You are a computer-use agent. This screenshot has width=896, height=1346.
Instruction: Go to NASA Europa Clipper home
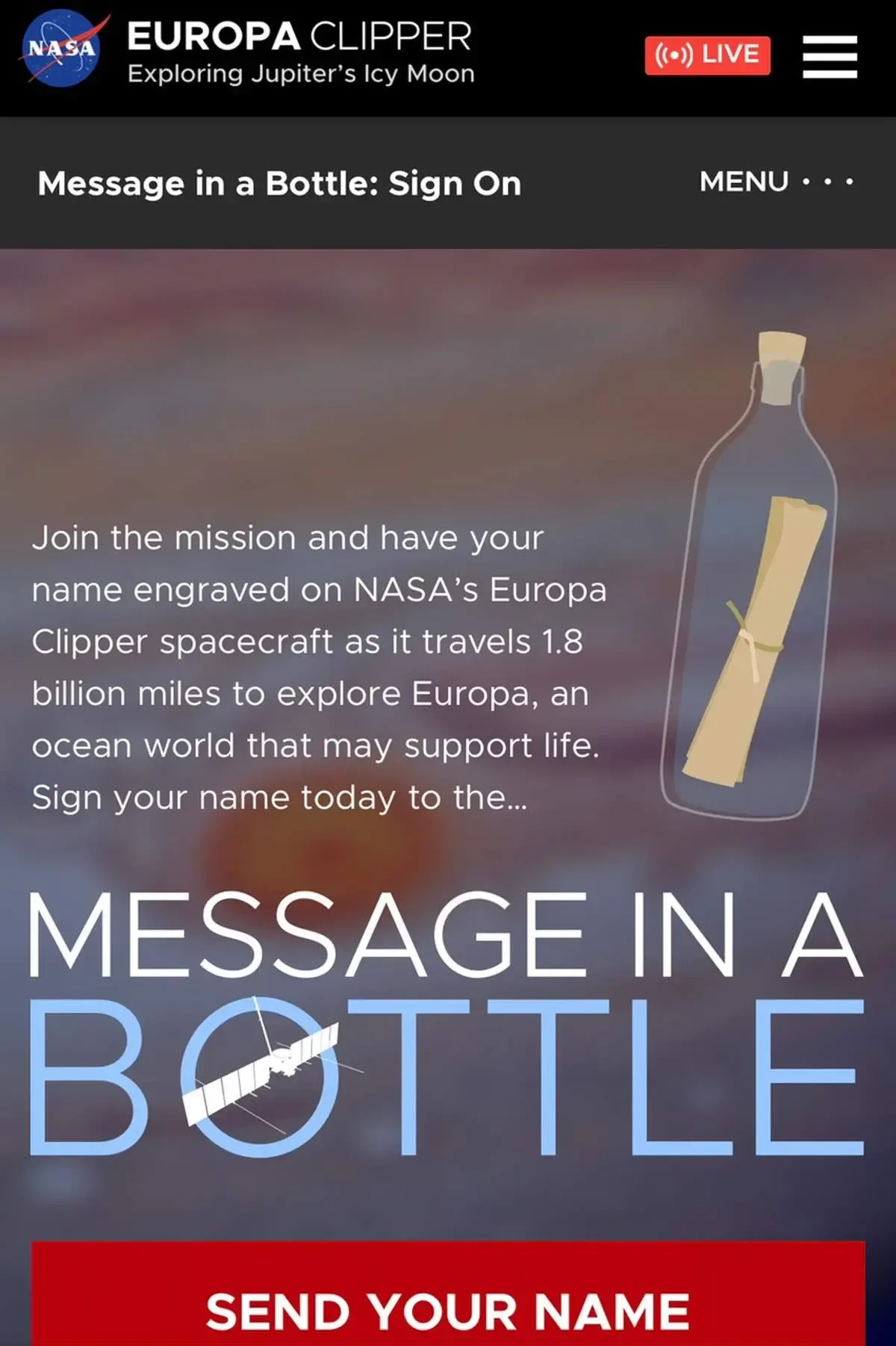pyautogui.click(x=299, y=52)
